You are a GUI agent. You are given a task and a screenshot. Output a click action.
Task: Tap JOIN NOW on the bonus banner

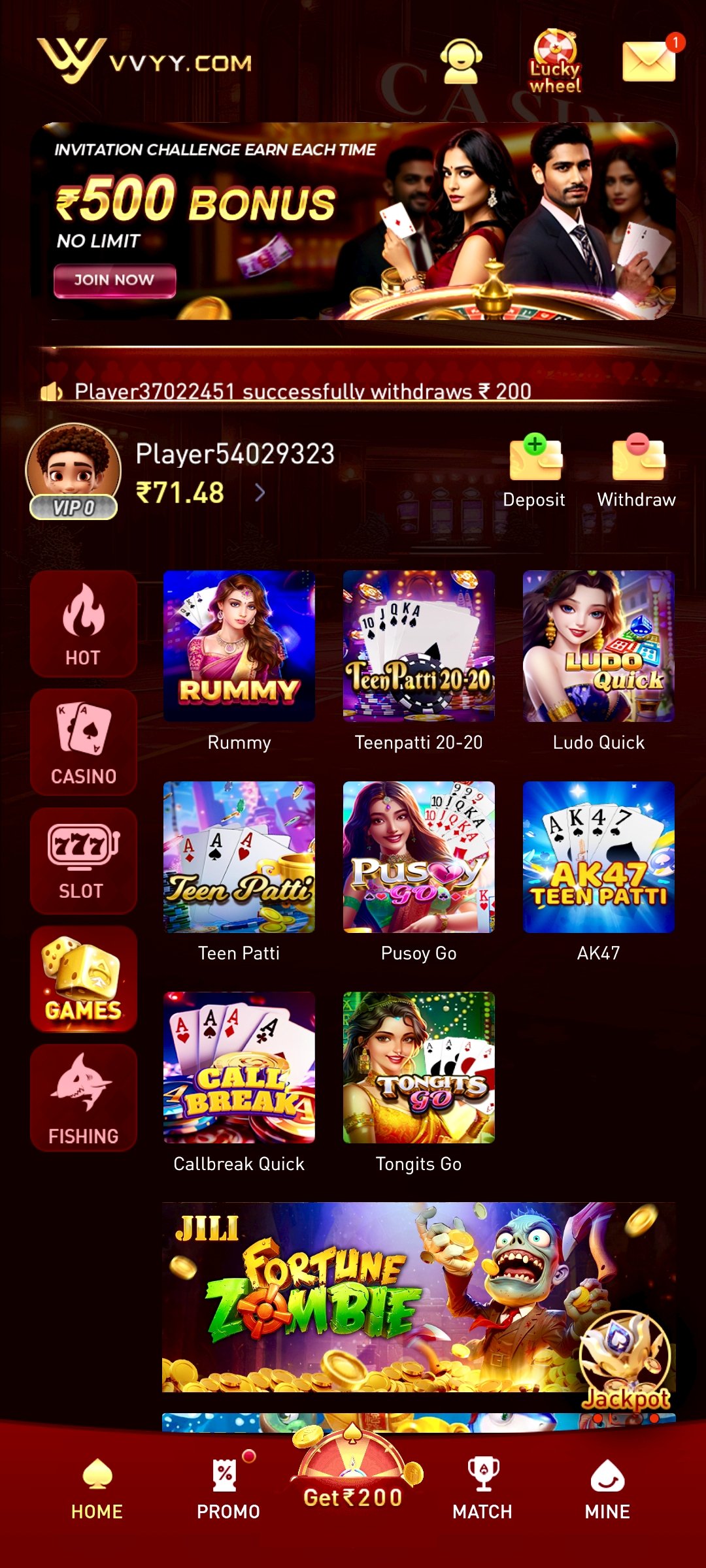tap(114, 280)
